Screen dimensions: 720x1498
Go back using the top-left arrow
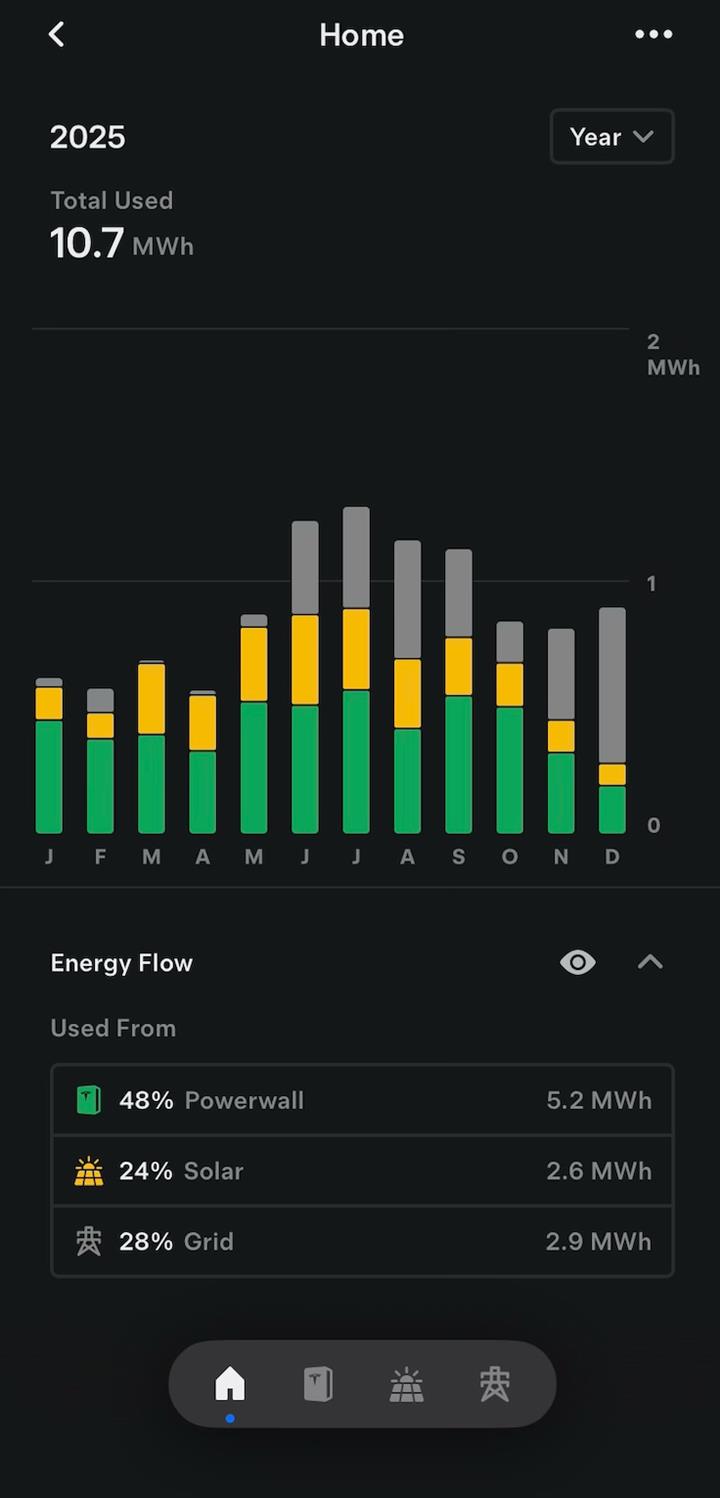57,34
